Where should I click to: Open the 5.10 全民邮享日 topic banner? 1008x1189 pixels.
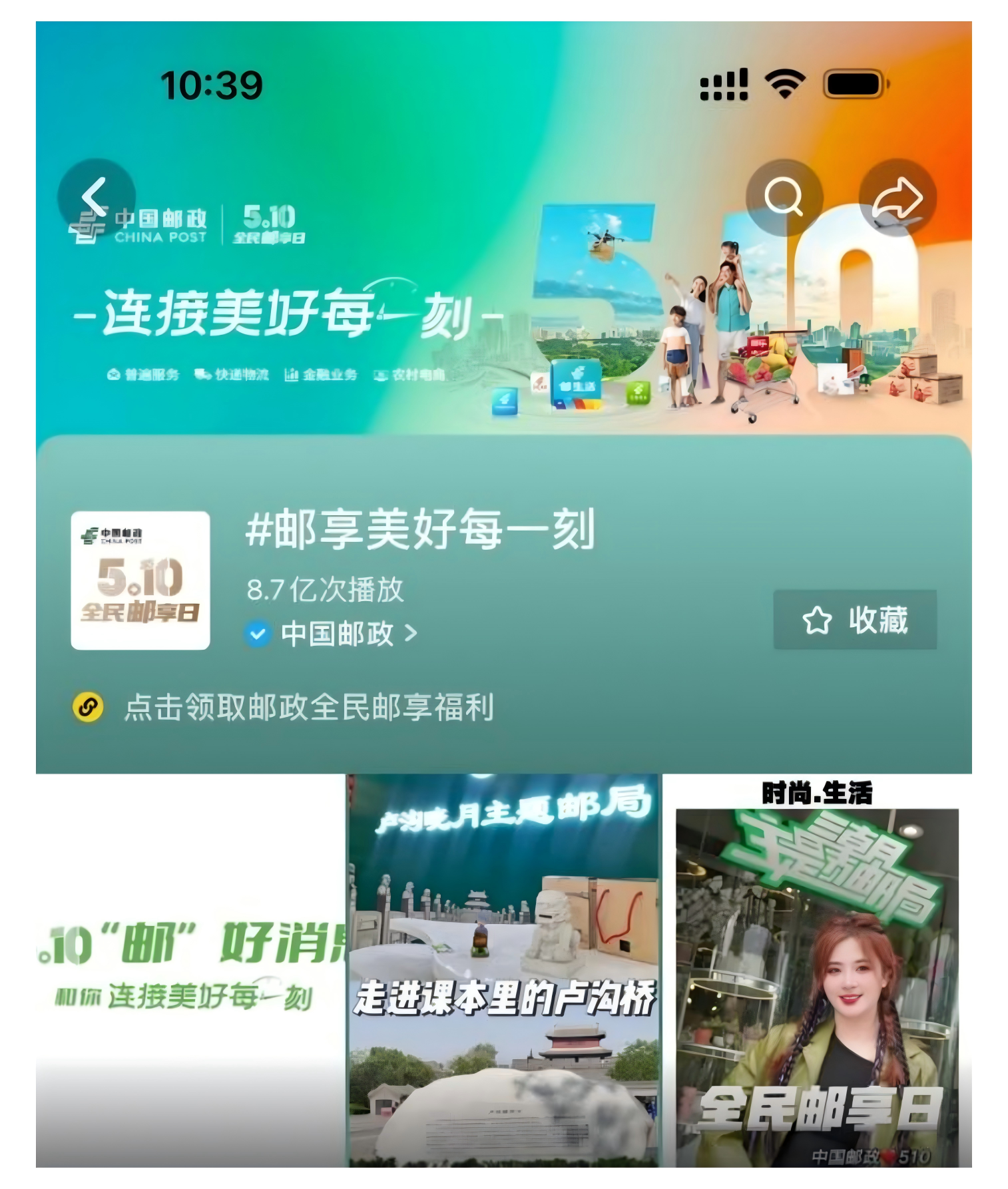click(140, 580)
